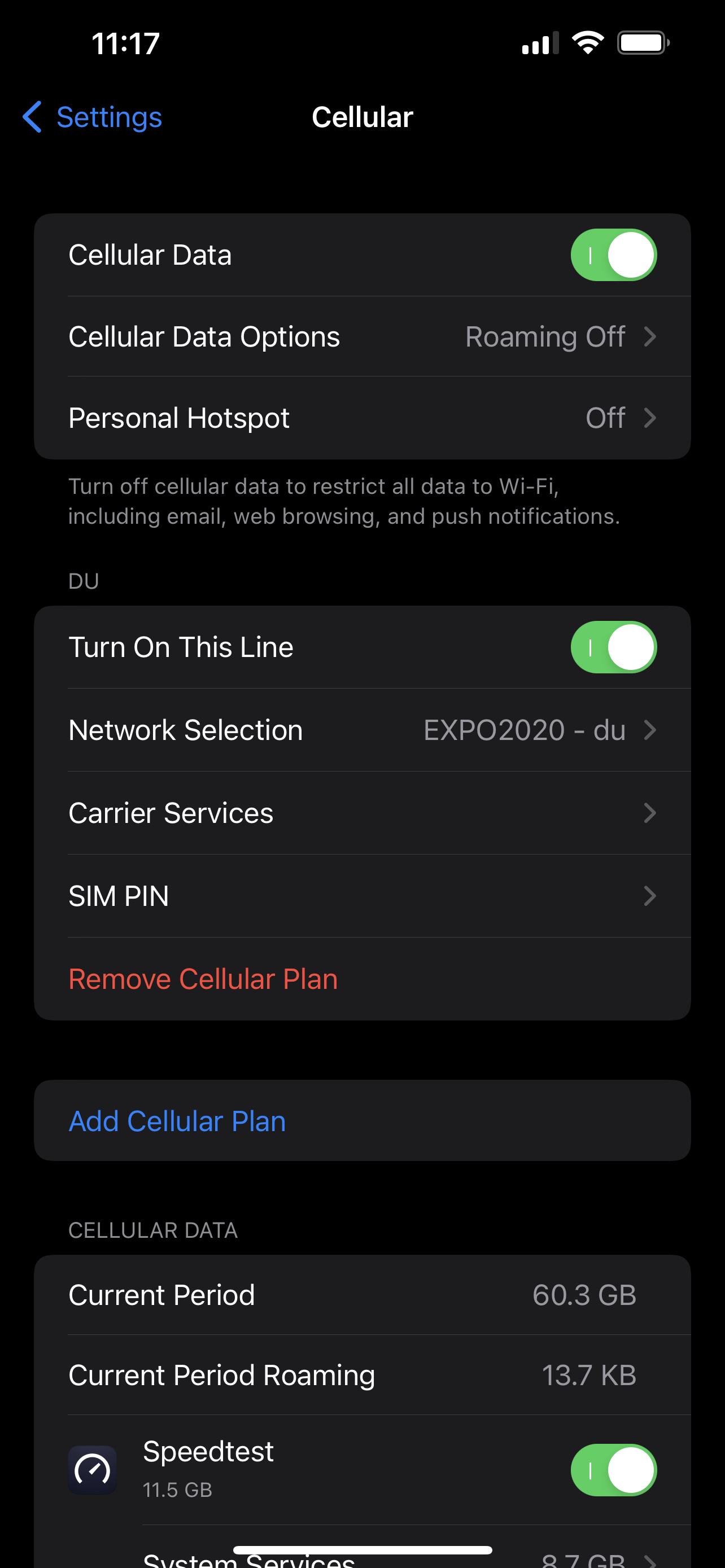Disable cellular data for Speedtest
This screenshot has height=1568, width=725.
pyautogui.click(x=613, y=1470)
